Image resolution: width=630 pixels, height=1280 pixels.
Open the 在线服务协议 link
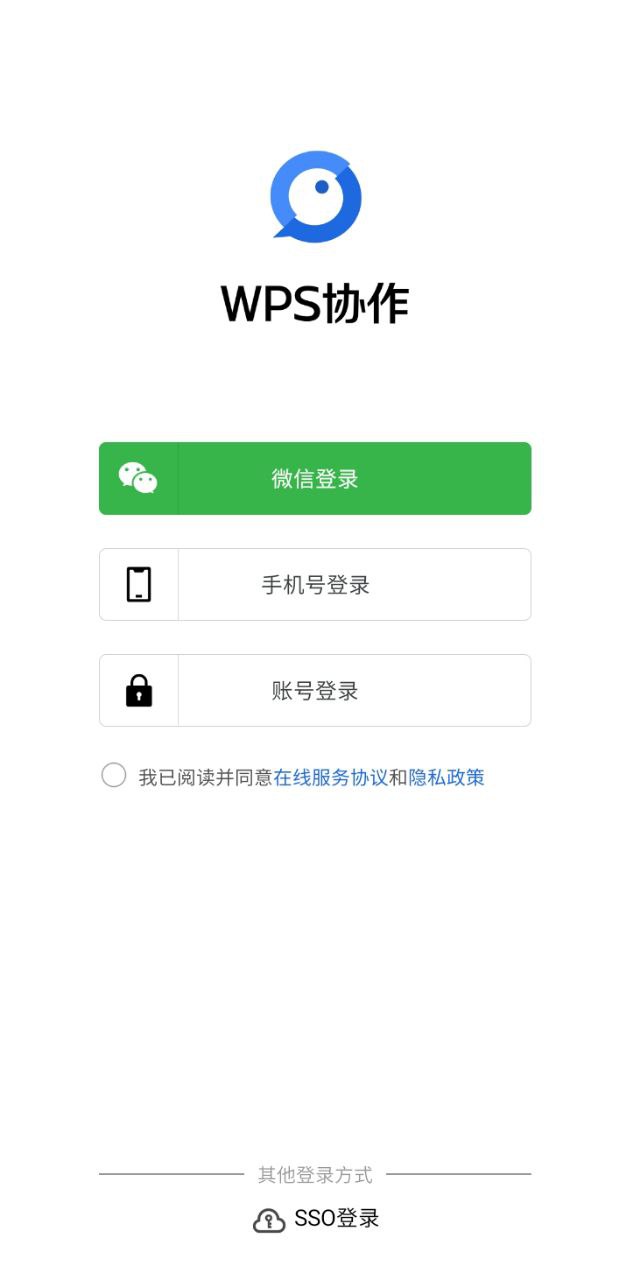330,777
